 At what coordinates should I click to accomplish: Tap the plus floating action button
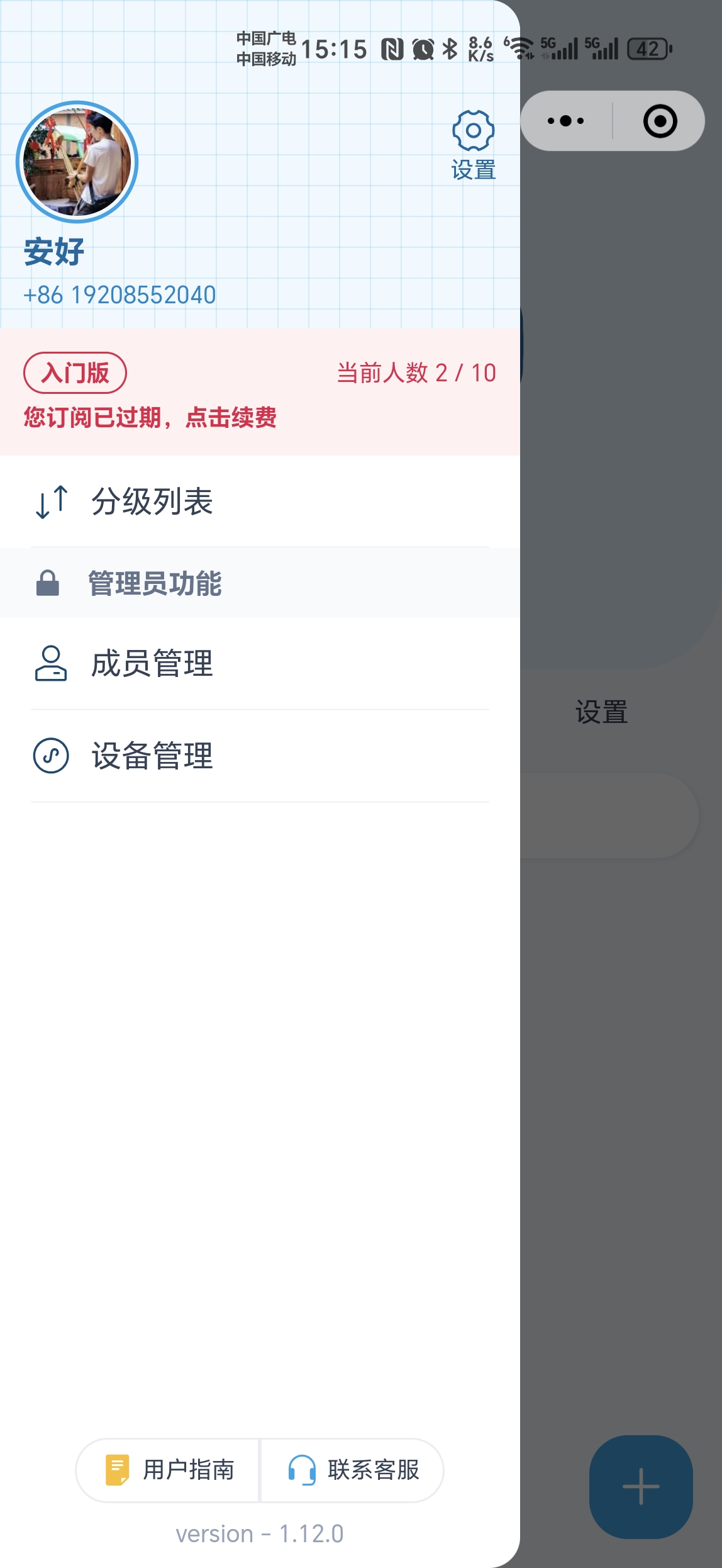point(640,1486)
